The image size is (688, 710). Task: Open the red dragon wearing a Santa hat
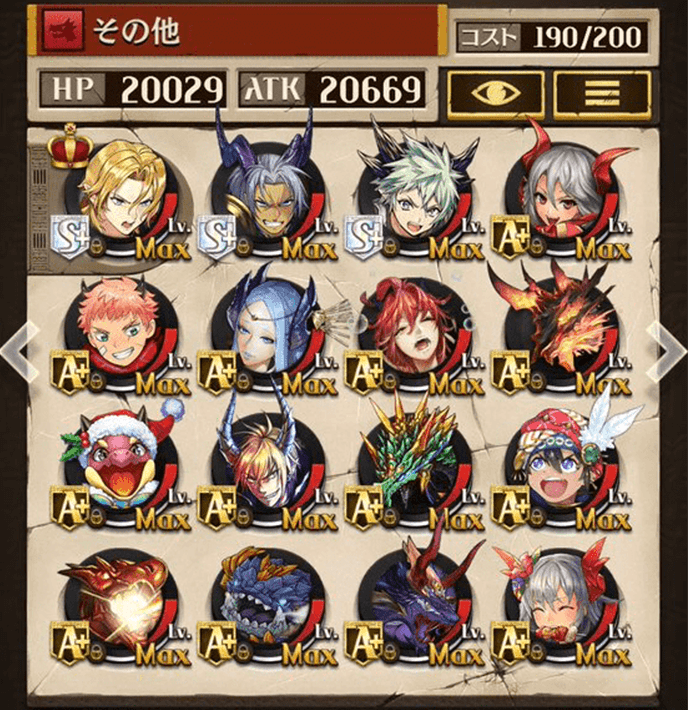(x=122, y=462)
